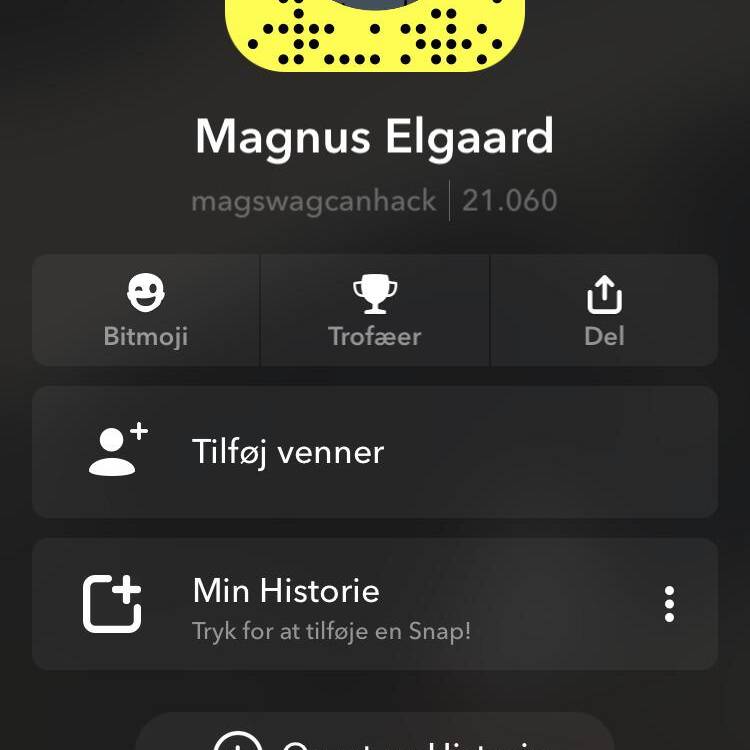This screenshot has height=750, width=750.
Task: Share profile via the Del button
Action: 604,311
